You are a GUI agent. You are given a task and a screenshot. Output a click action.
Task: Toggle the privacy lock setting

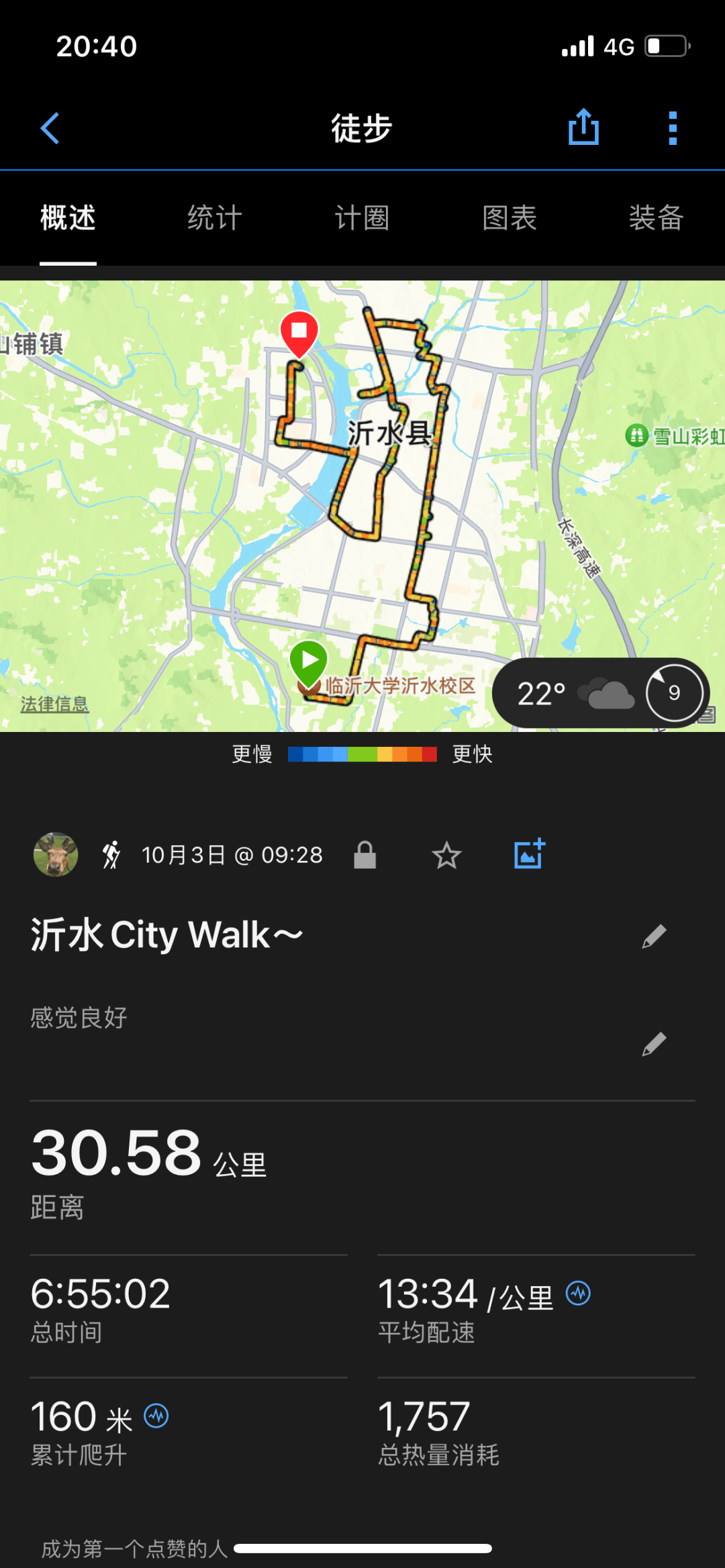[365, 854]
